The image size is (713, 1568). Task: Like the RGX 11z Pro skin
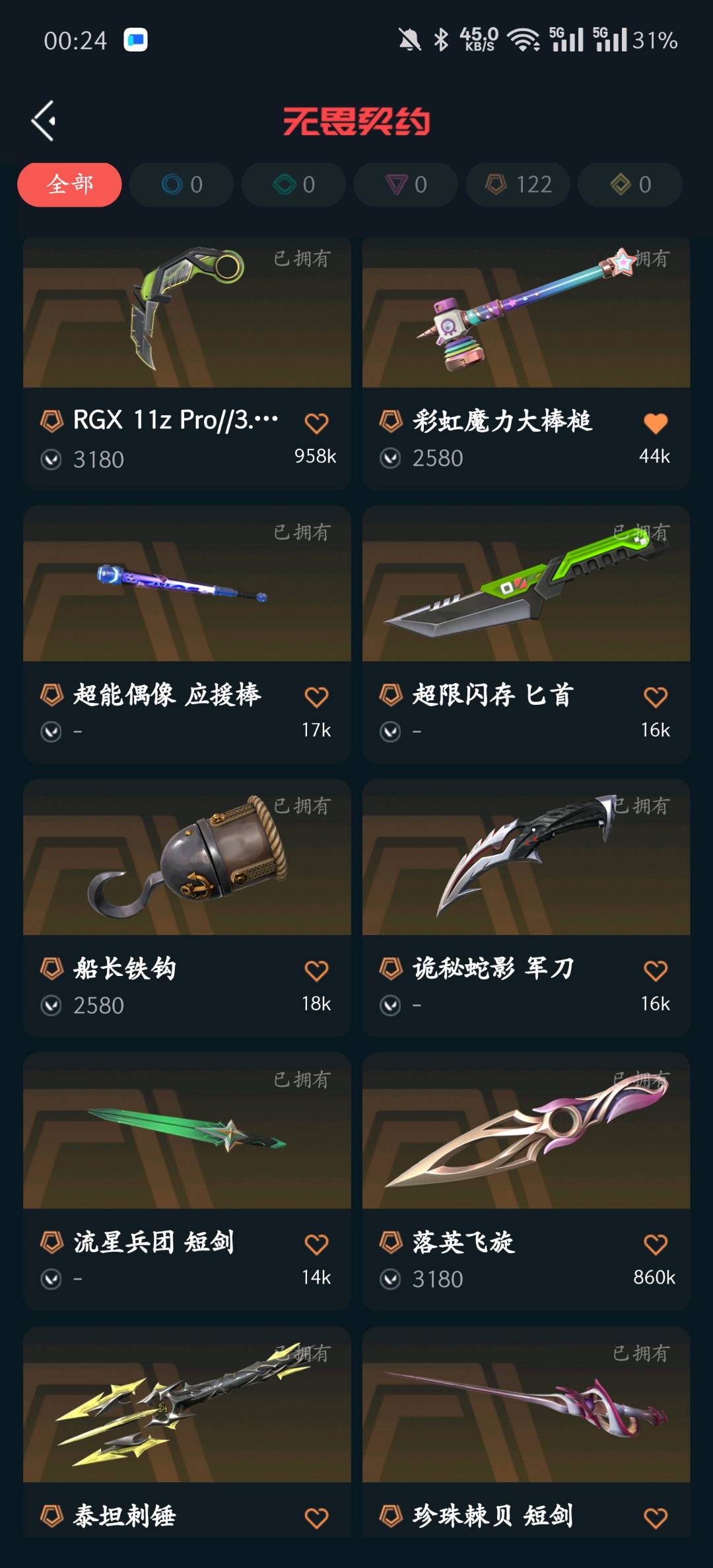coord(316,423)
